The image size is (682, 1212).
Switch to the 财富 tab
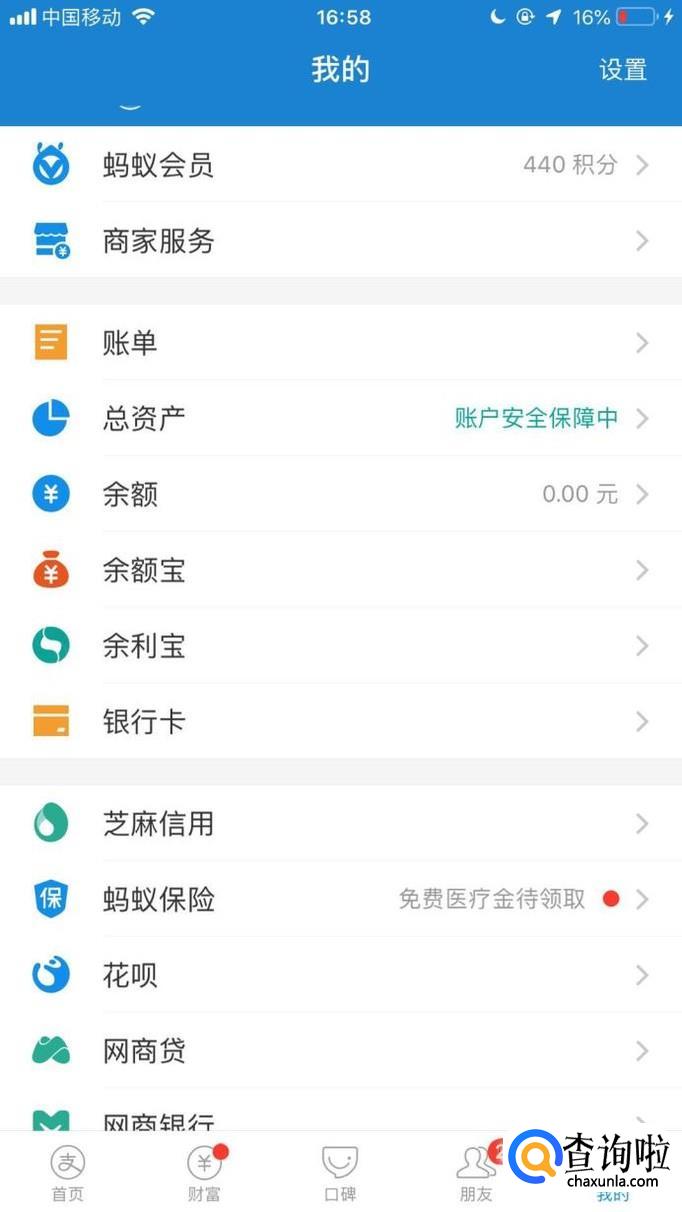pos(204,1172)
